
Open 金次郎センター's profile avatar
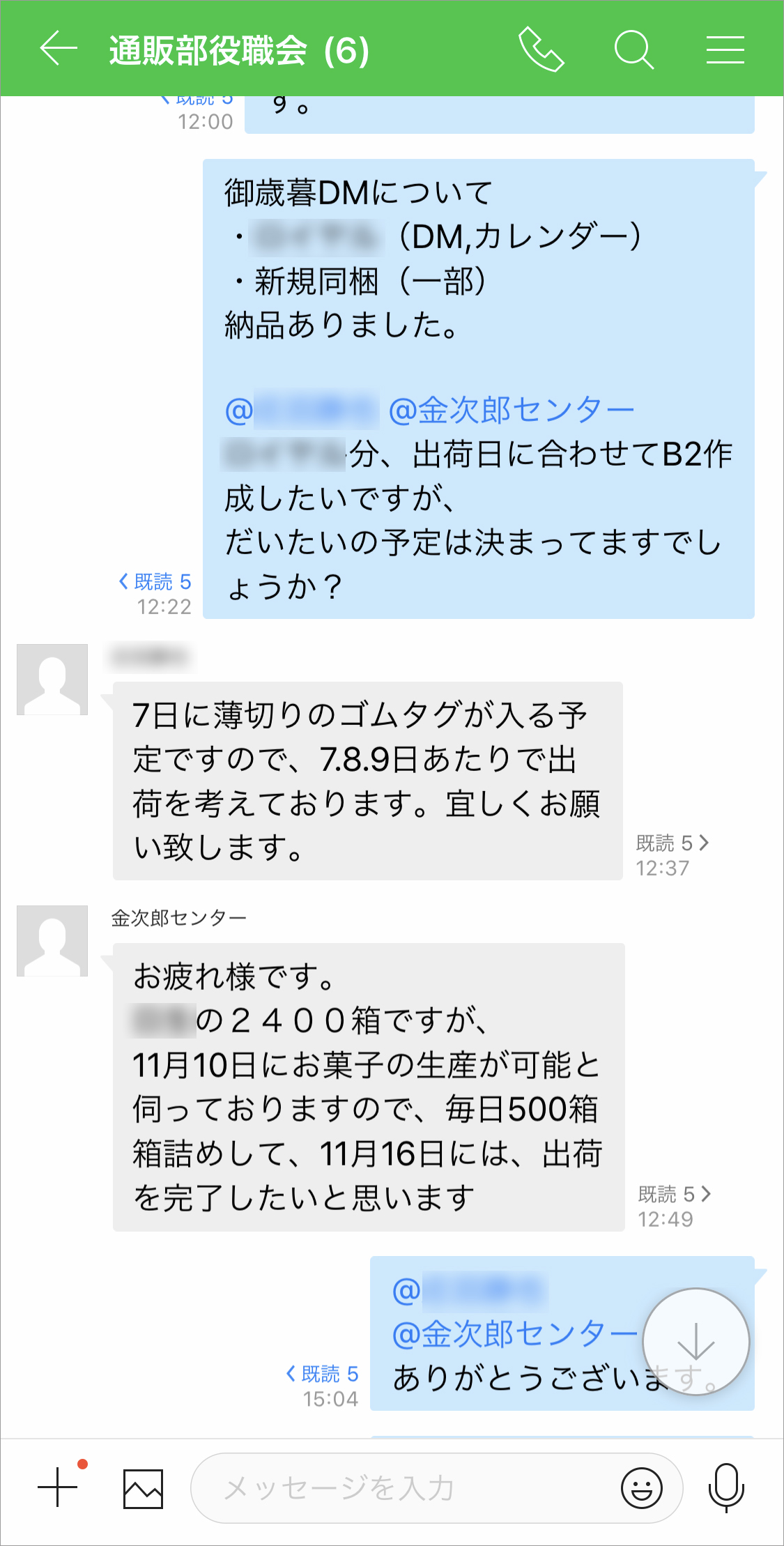tap(52, 940)
